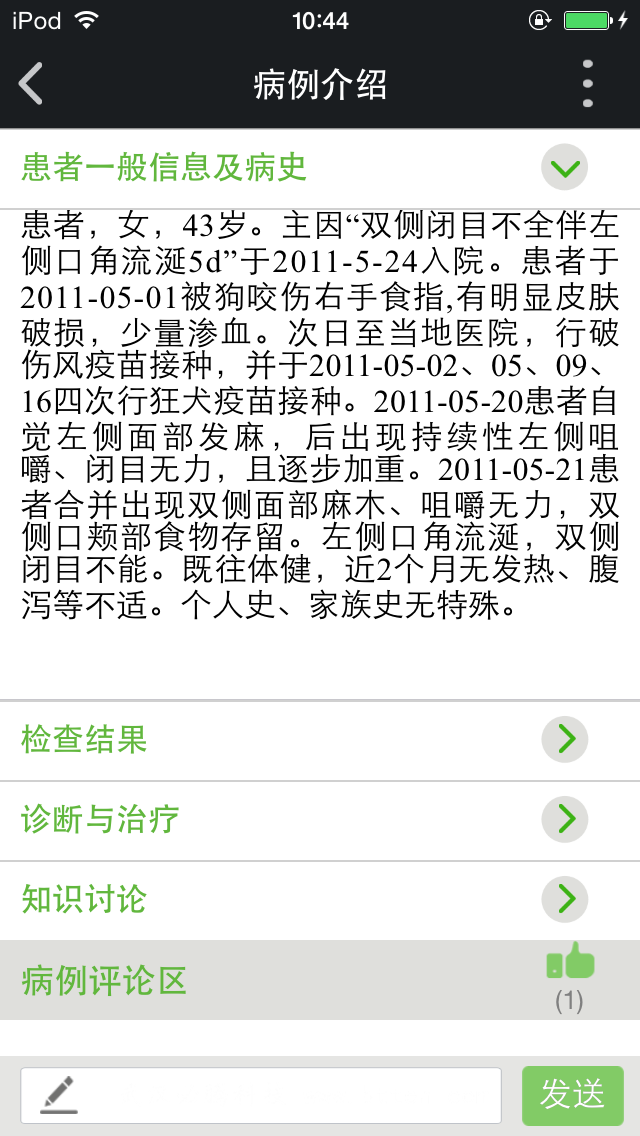Send the comment with 发送 button
The height and width of the screenshot is (1136, 640).
coord(573,1095)
